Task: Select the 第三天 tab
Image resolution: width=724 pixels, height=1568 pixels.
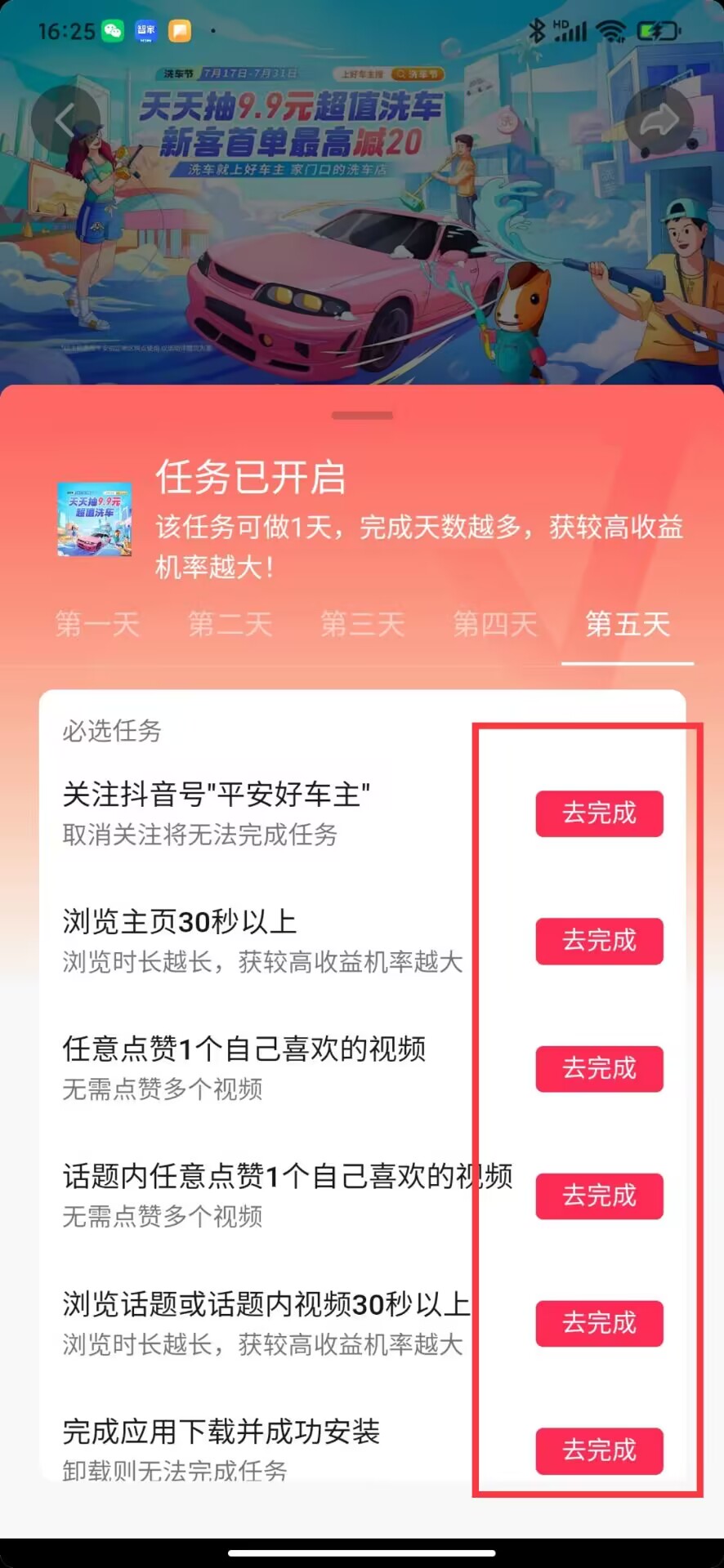Action: pos(363,625)
